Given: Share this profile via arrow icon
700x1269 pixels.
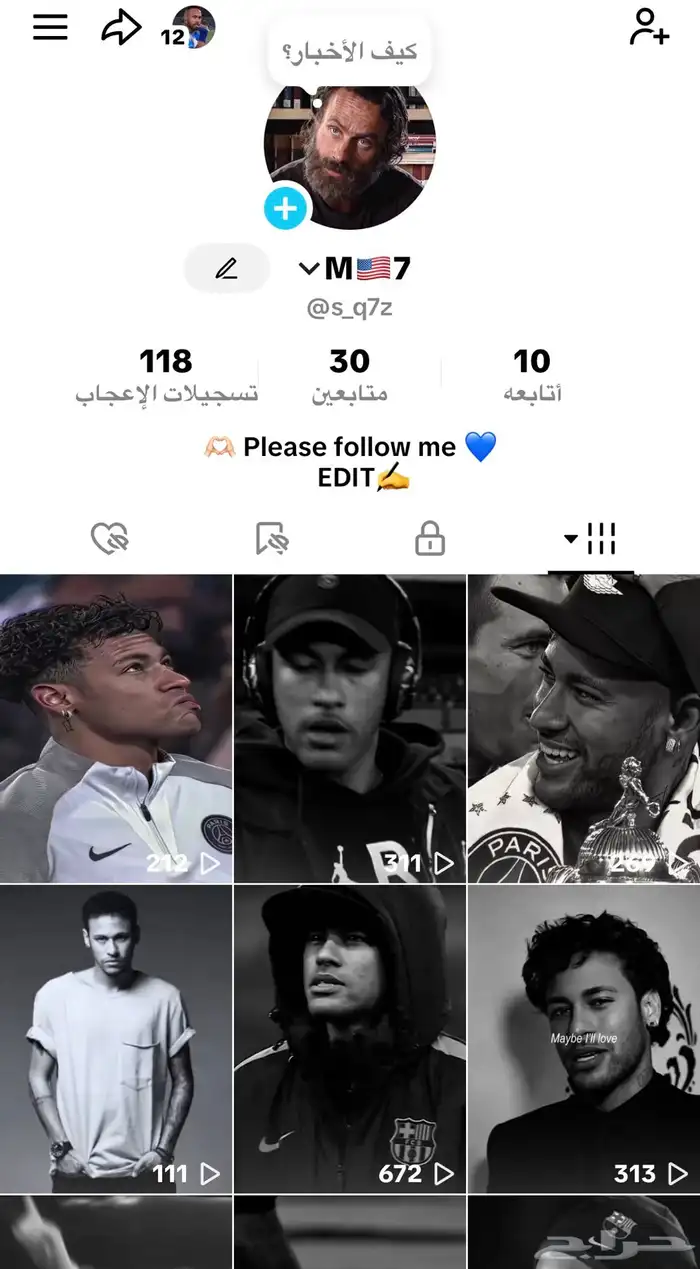Looking at the screenshot, I should click(x=121, y=28).
